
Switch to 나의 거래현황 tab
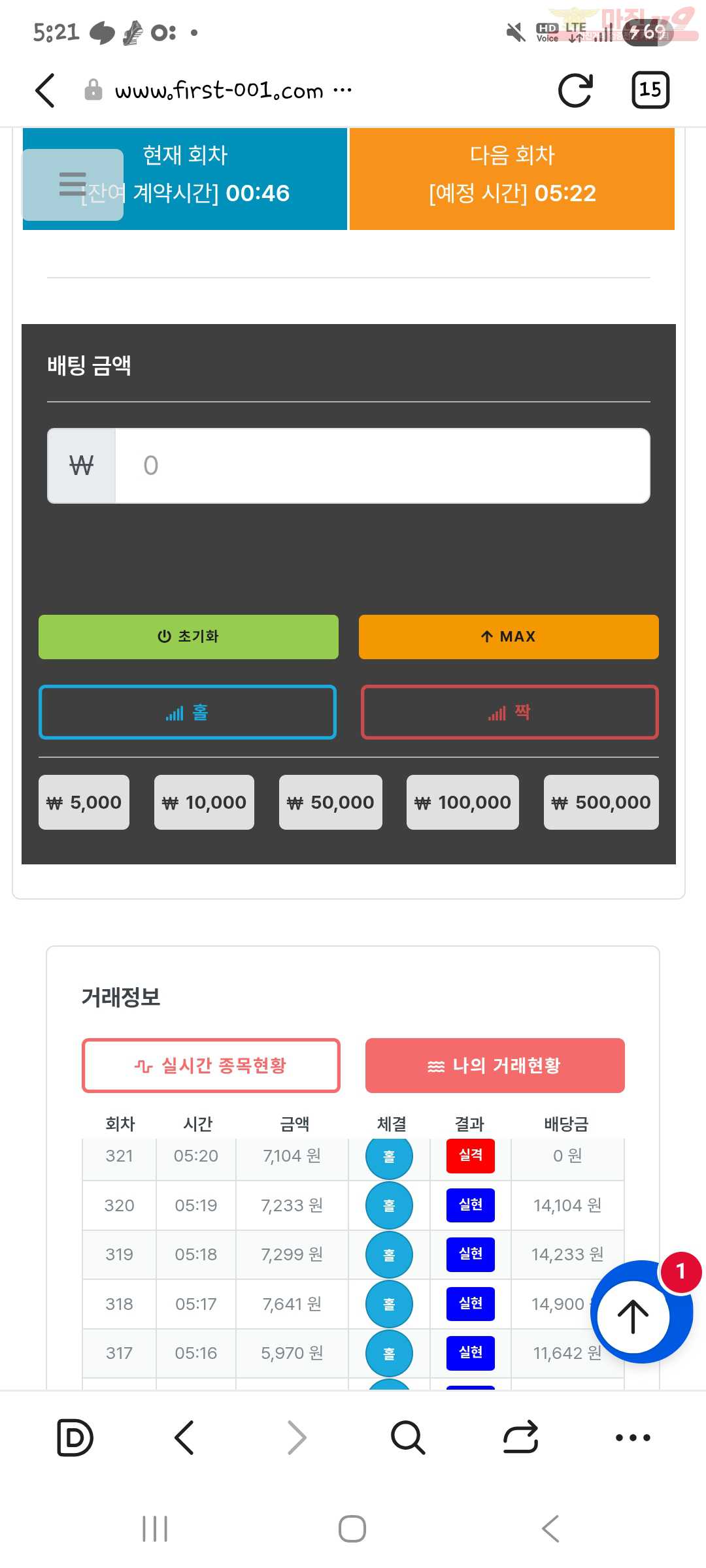click(x=495, y=1066)
